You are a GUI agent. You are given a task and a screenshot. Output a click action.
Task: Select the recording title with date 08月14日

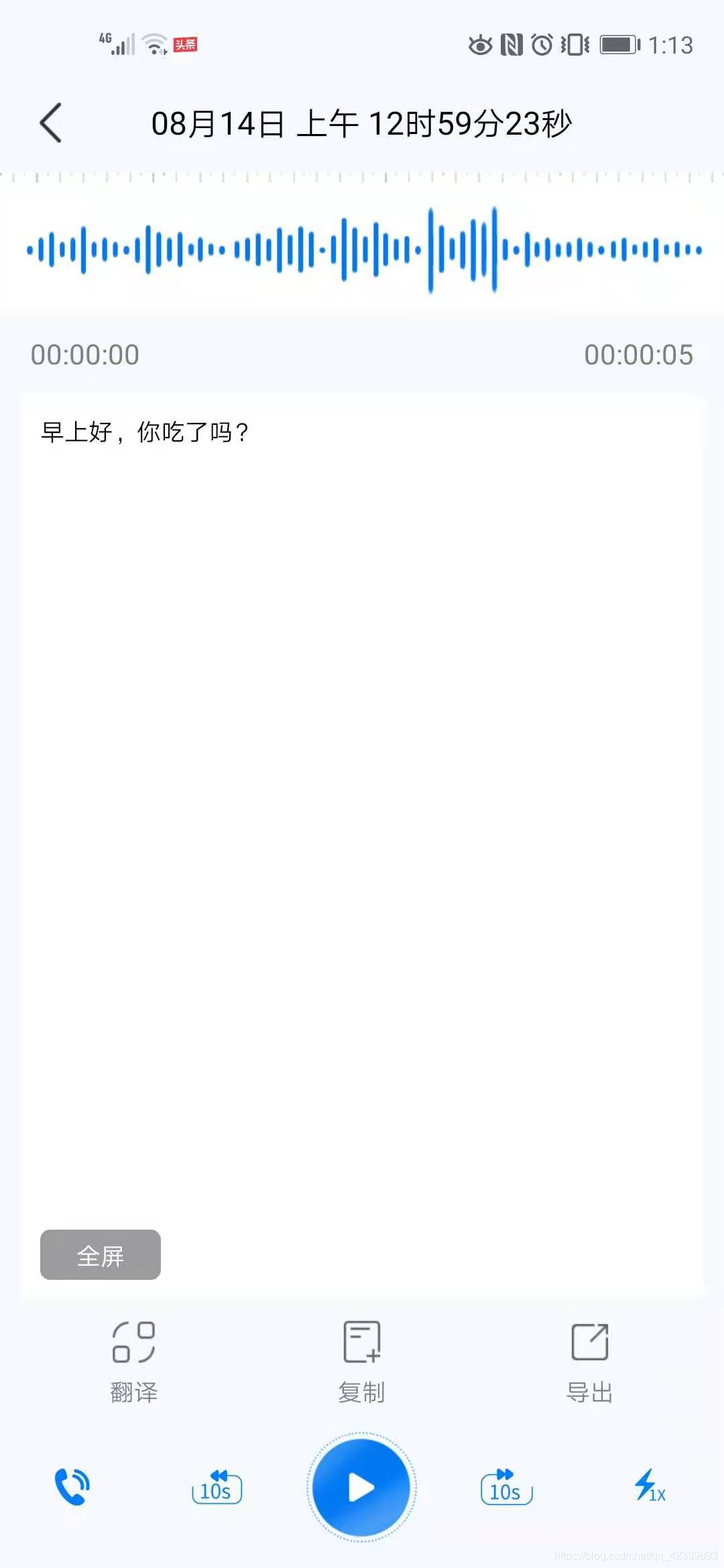[362, 123]
